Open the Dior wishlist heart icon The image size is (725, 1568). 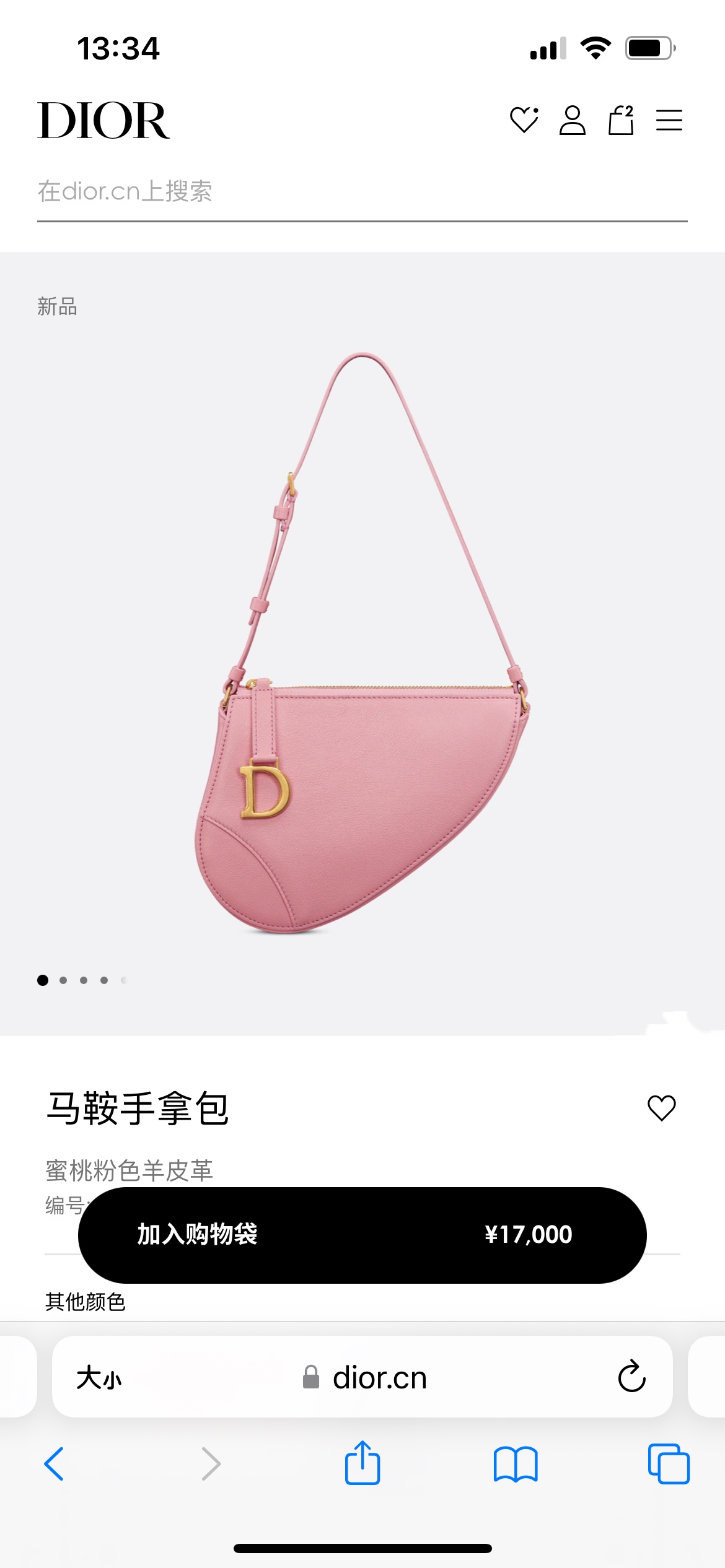pyautogui.click(x=524, y=120)
